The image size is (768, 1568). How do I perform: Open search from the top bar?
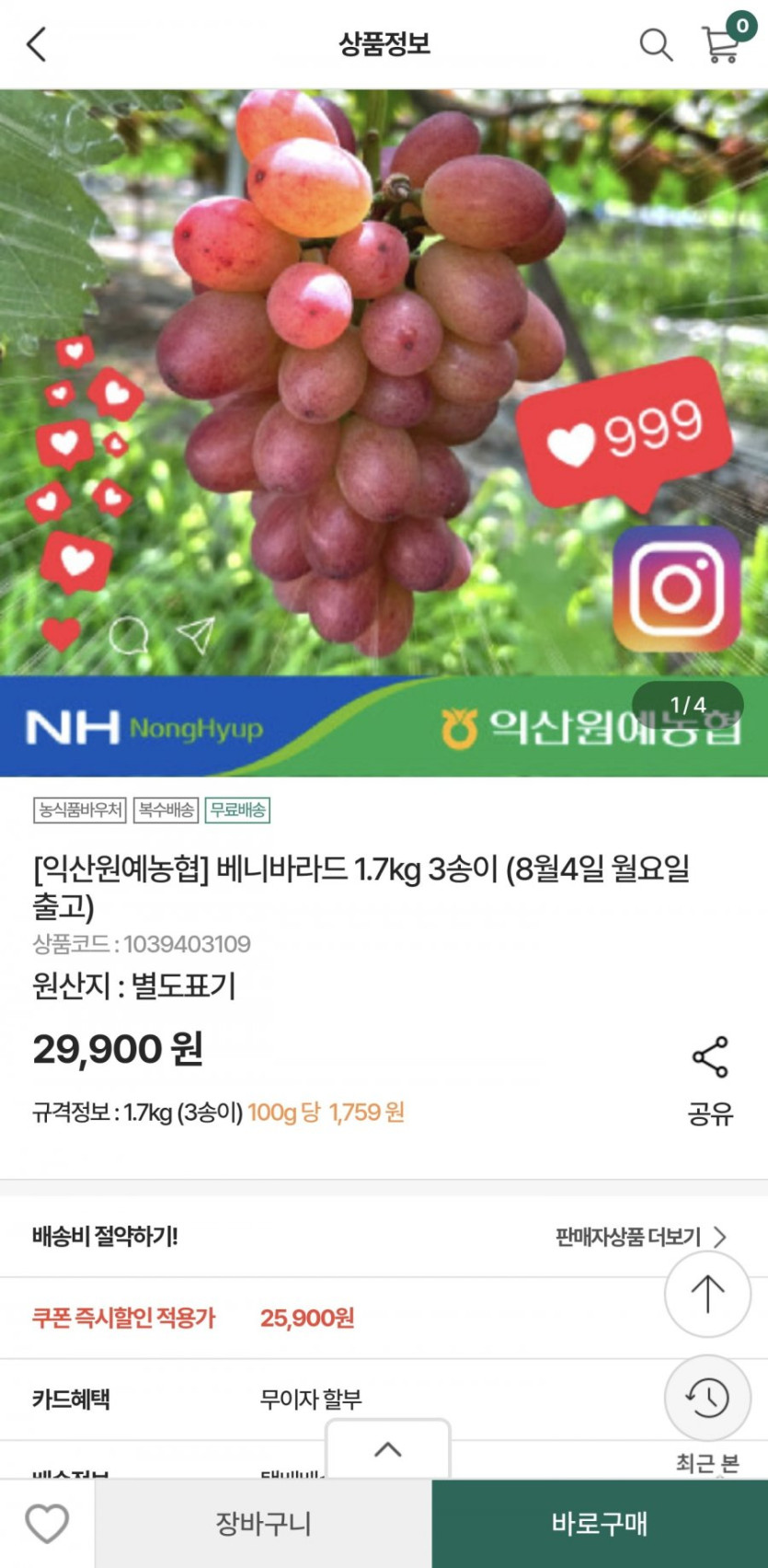click(x=655, y=44)
